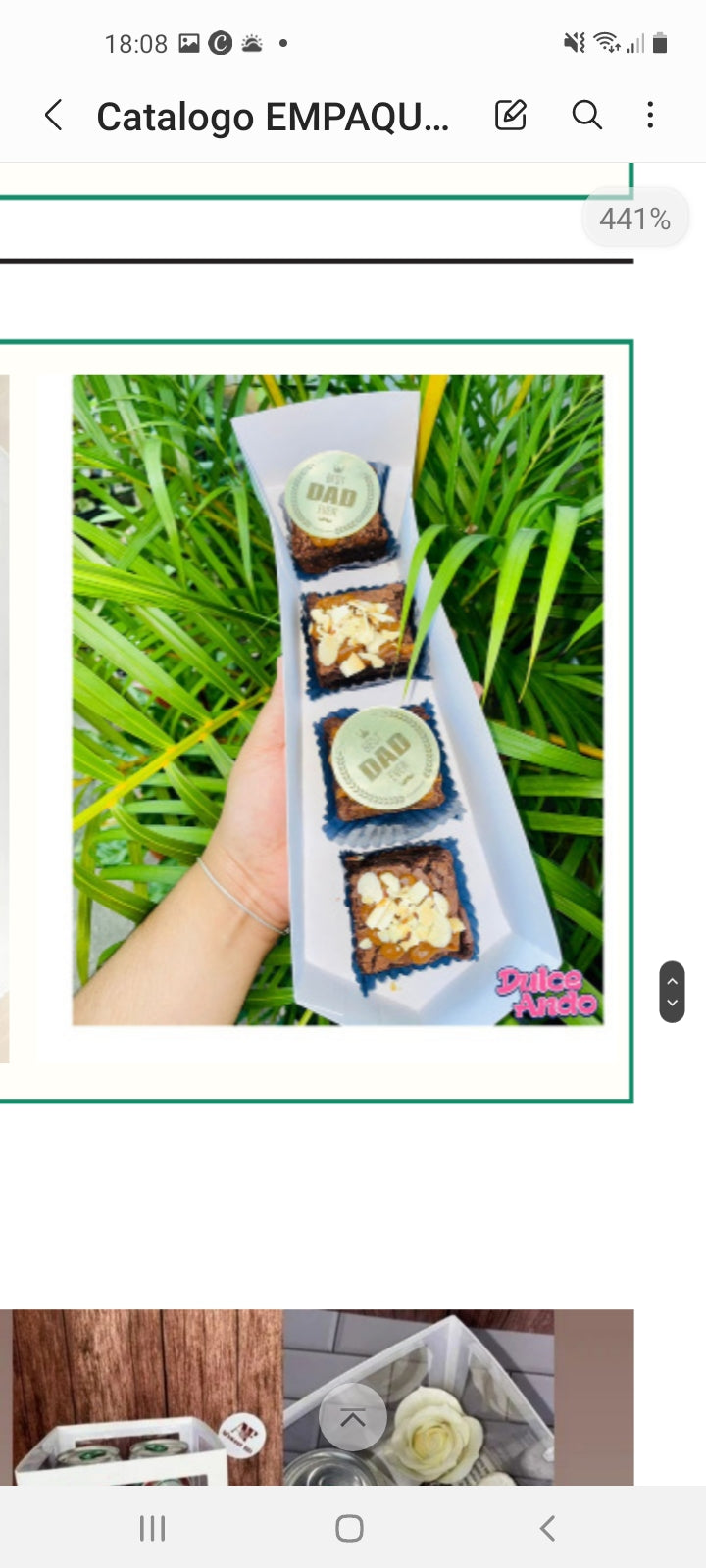Jump to top with the floating arrow button
Viewport: 706px width, 1568px height.
click(353, 1417)
